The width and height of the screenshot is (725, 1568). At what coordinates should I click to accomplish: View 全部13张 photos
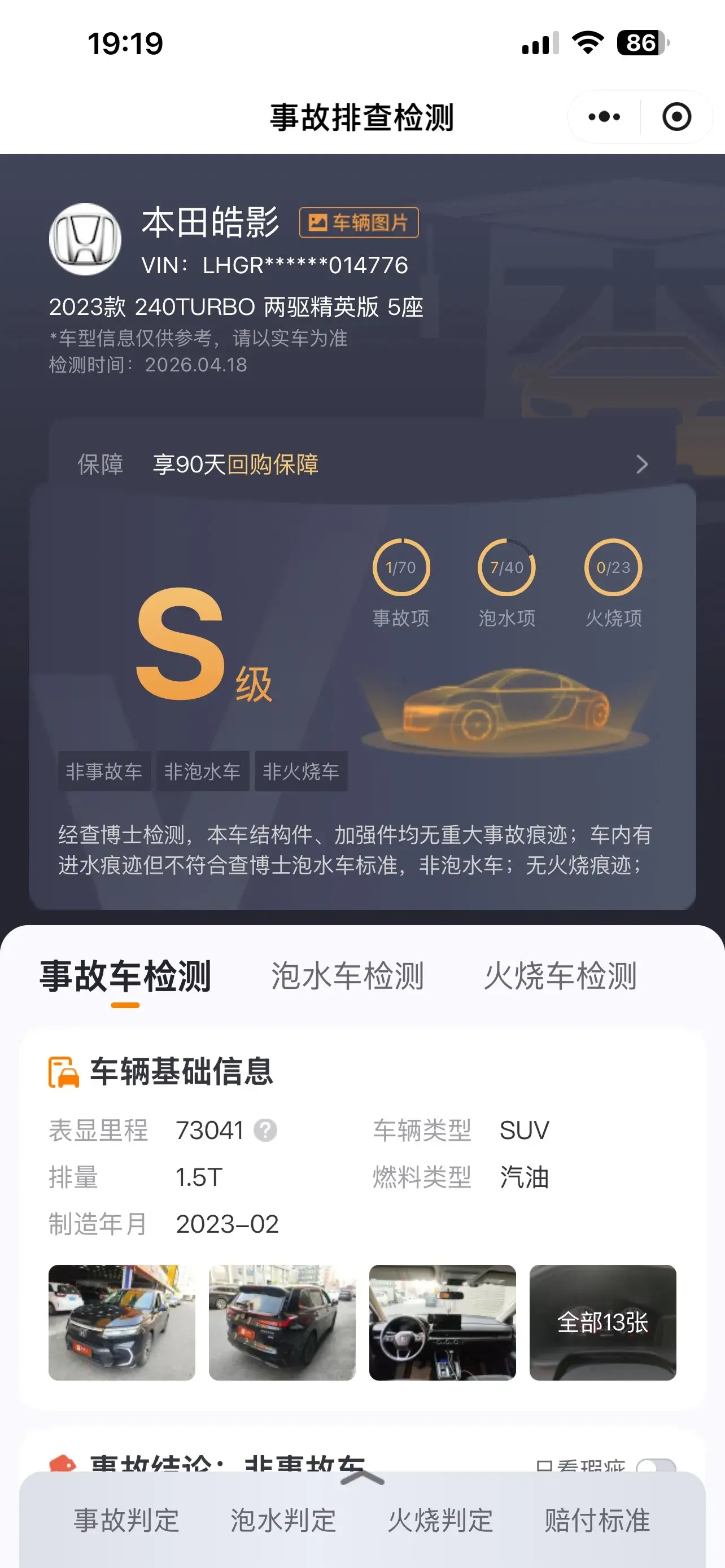[602, 1322]
